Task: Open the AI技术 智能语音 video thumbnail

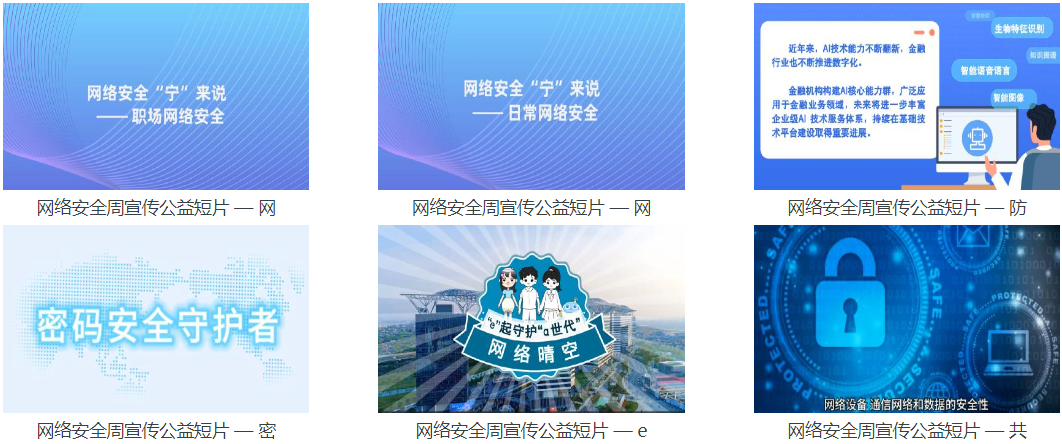Action: pos(906,97)
